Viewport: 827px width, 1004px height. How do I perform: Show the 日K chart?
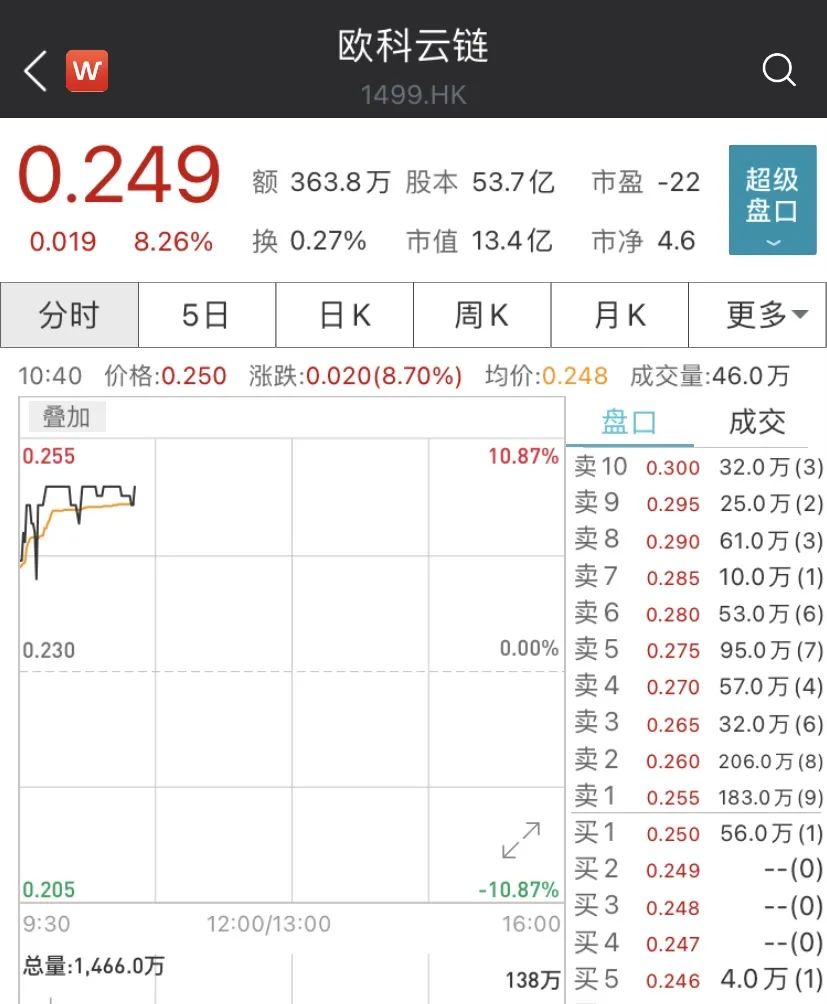pyautogui.click(x=344, y=315)
